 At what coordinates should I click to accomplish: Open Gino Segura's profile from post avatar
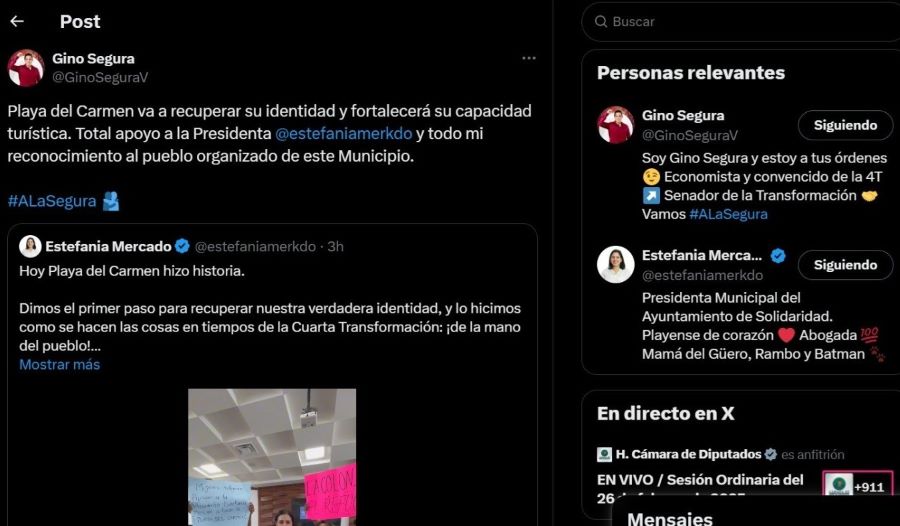pyautogui.click(x=26, y=68)
